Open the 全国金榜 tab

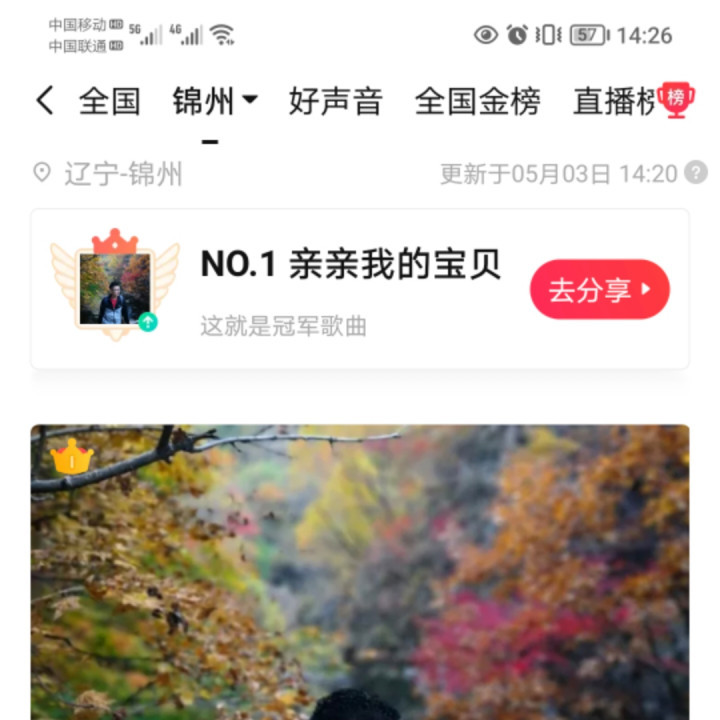click(x=477, y=101)
